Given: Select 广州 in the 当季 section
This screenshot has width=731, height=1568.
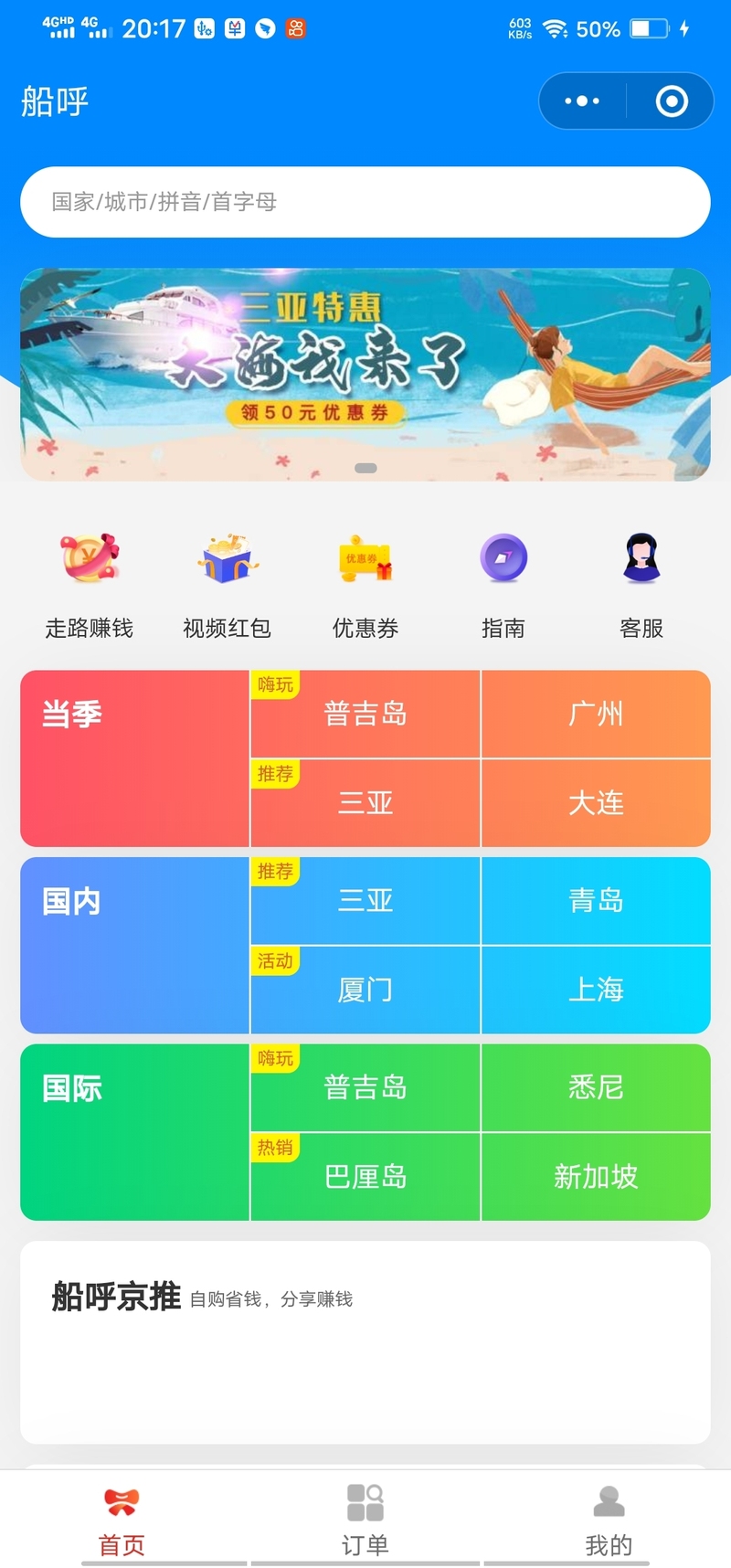Looking at the screenshot, I should 596,714.
